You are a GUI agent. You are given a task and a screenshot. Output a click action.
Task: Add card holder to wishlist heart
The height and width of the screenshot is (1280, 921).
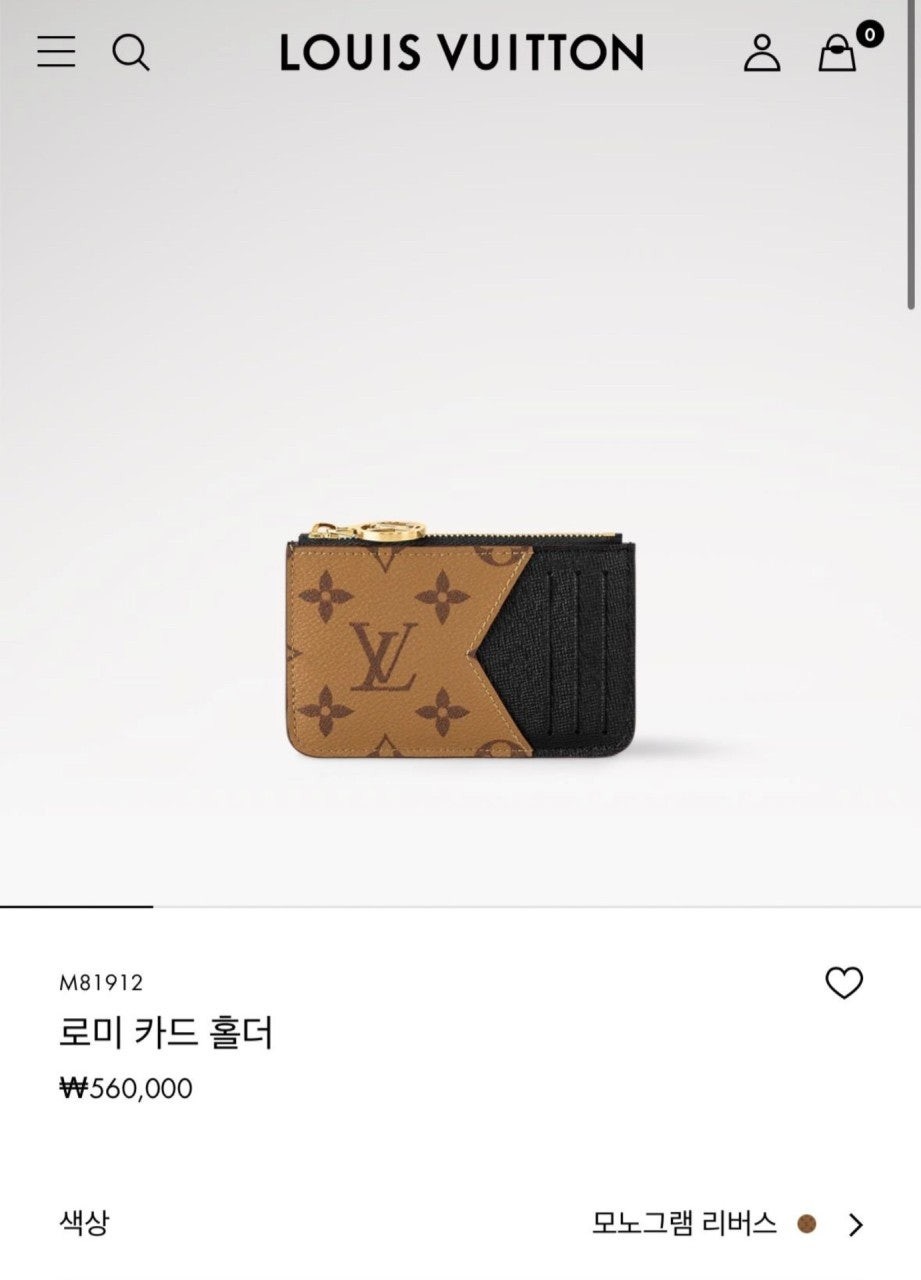click(x=843, y=984)
